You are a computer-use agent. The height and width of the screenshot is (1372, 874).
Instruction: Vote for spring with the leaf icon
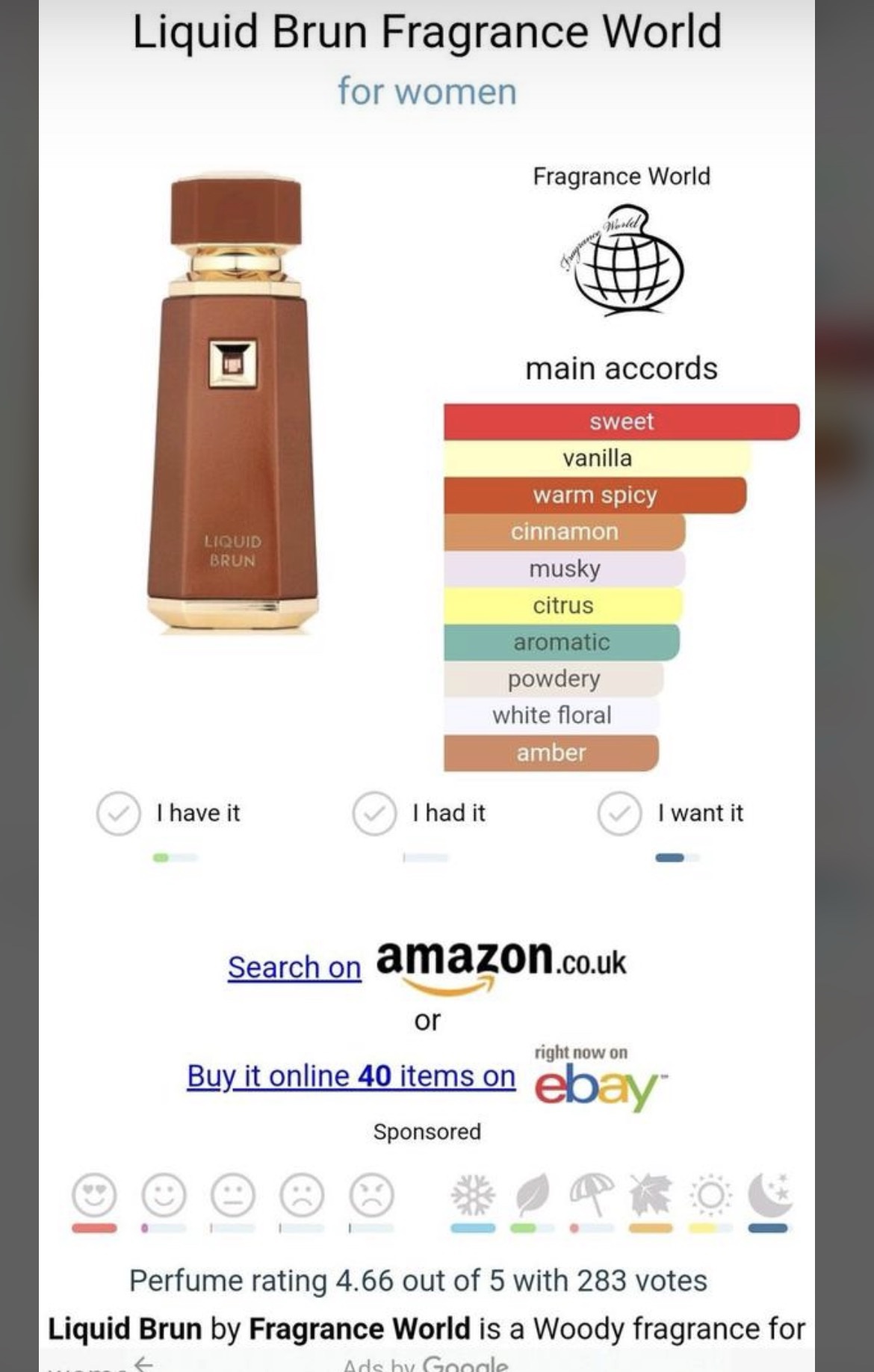(x=532, y=1195)
